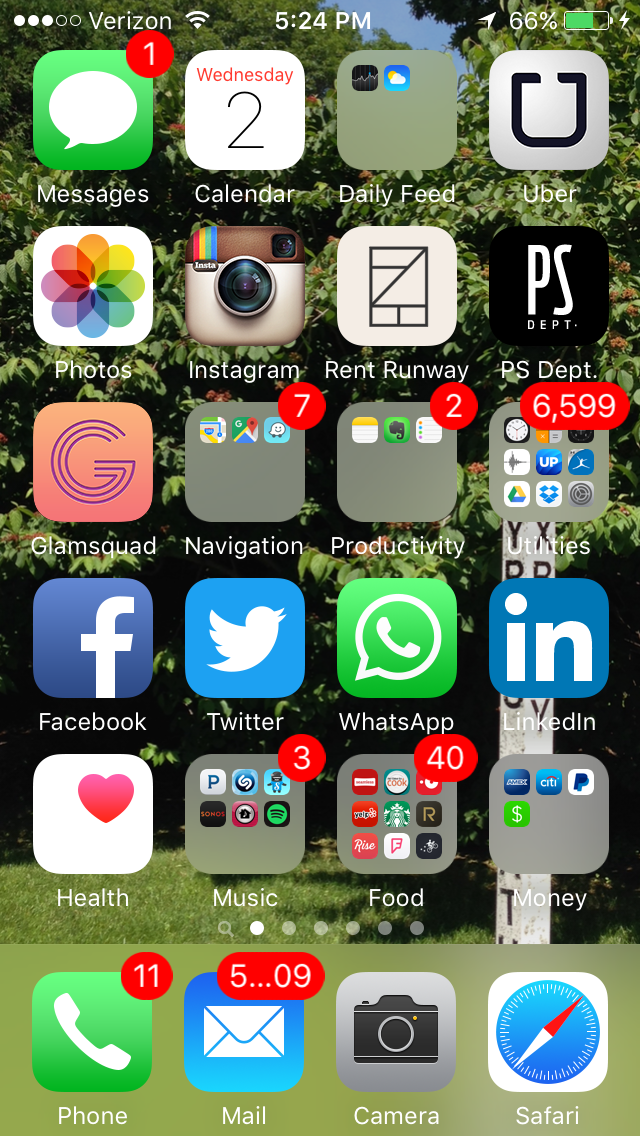Open the Messages app

click(93, 110)
